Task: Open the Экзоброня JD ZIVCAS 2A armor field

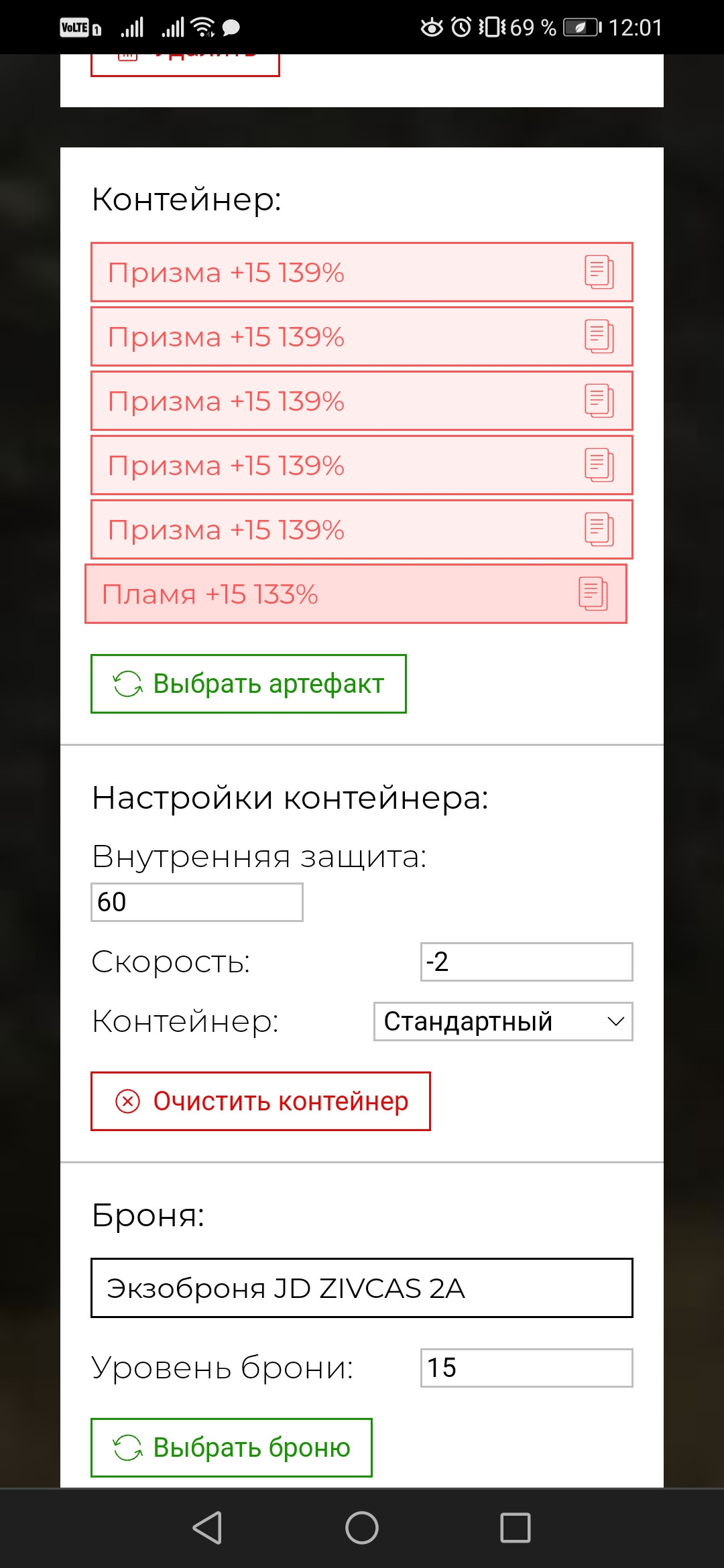Action: pyautogui.click(x=362, y=1288)
